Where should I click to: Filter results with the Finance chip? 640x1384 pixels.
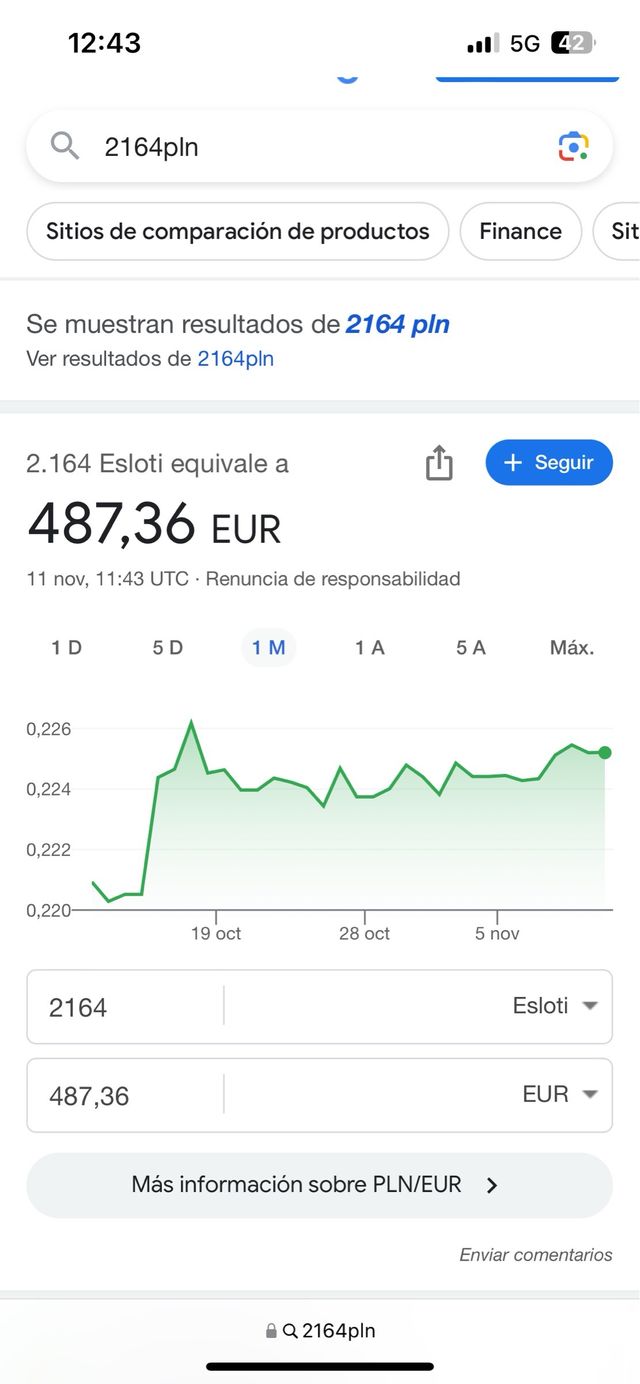coord(520,231)
